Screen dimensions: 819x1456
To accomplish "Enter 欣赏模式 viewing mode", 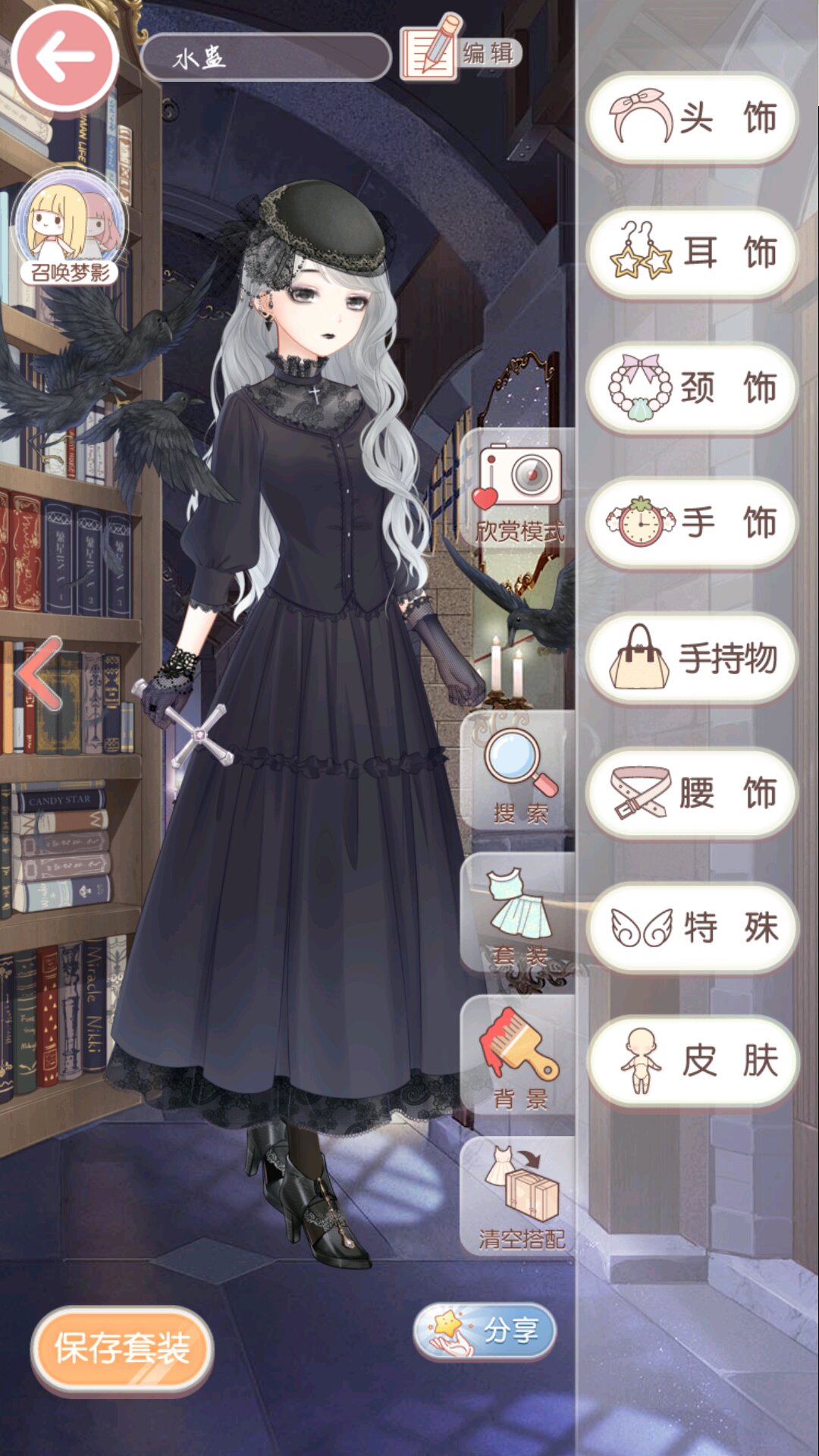I will (x=519, y=491).
